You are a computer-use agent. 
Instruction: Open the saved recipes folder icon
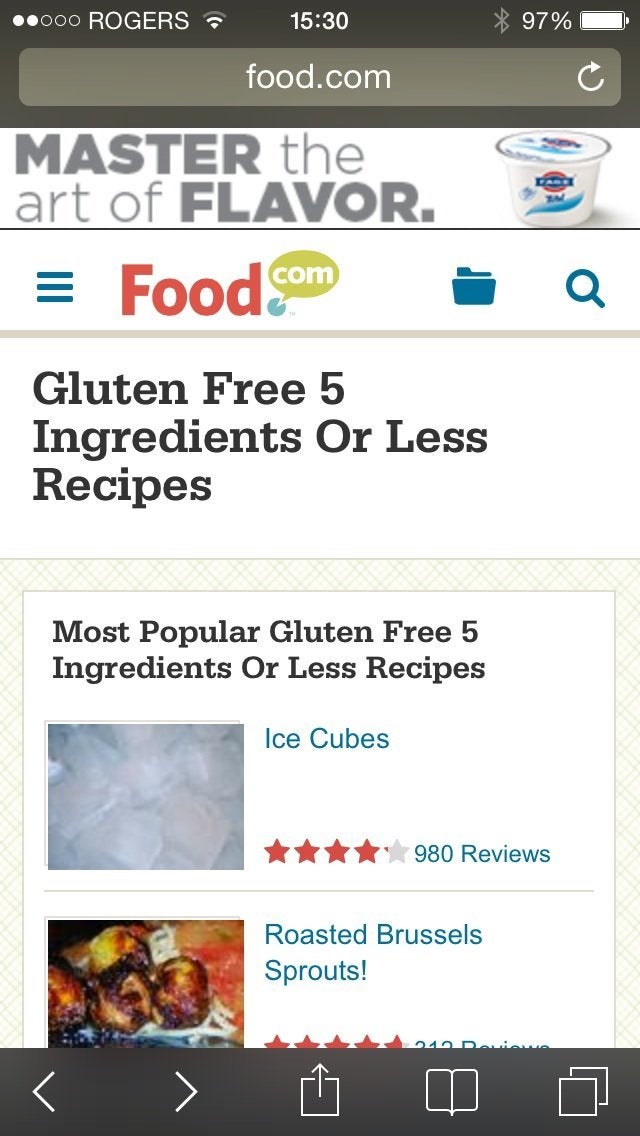pyautogui.click(x=473, y=286)
